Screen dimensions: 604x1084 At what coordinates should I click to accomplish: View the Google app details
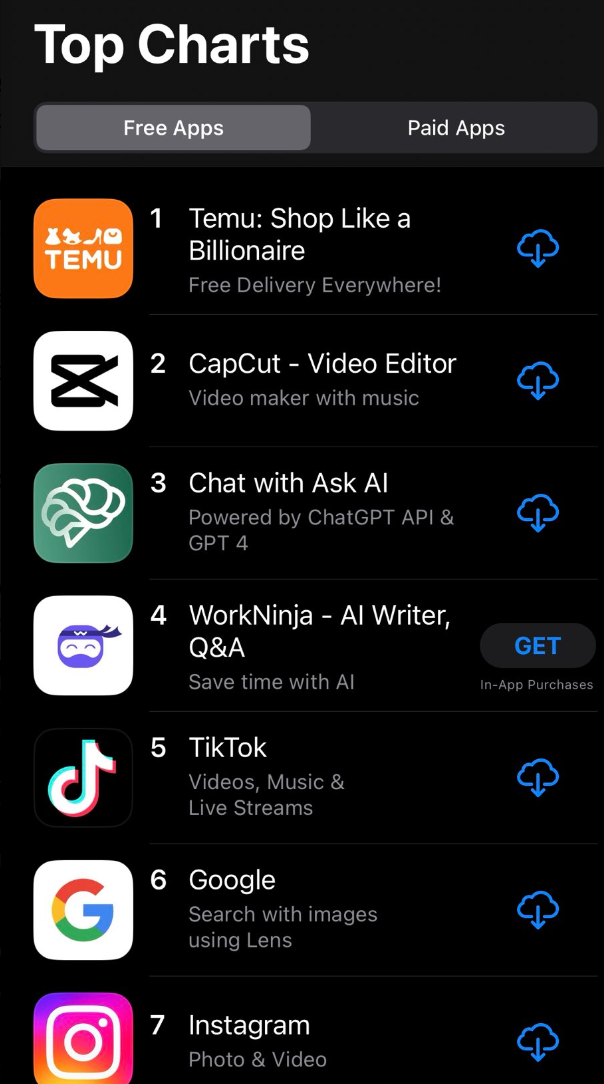(x=232, y=880)
